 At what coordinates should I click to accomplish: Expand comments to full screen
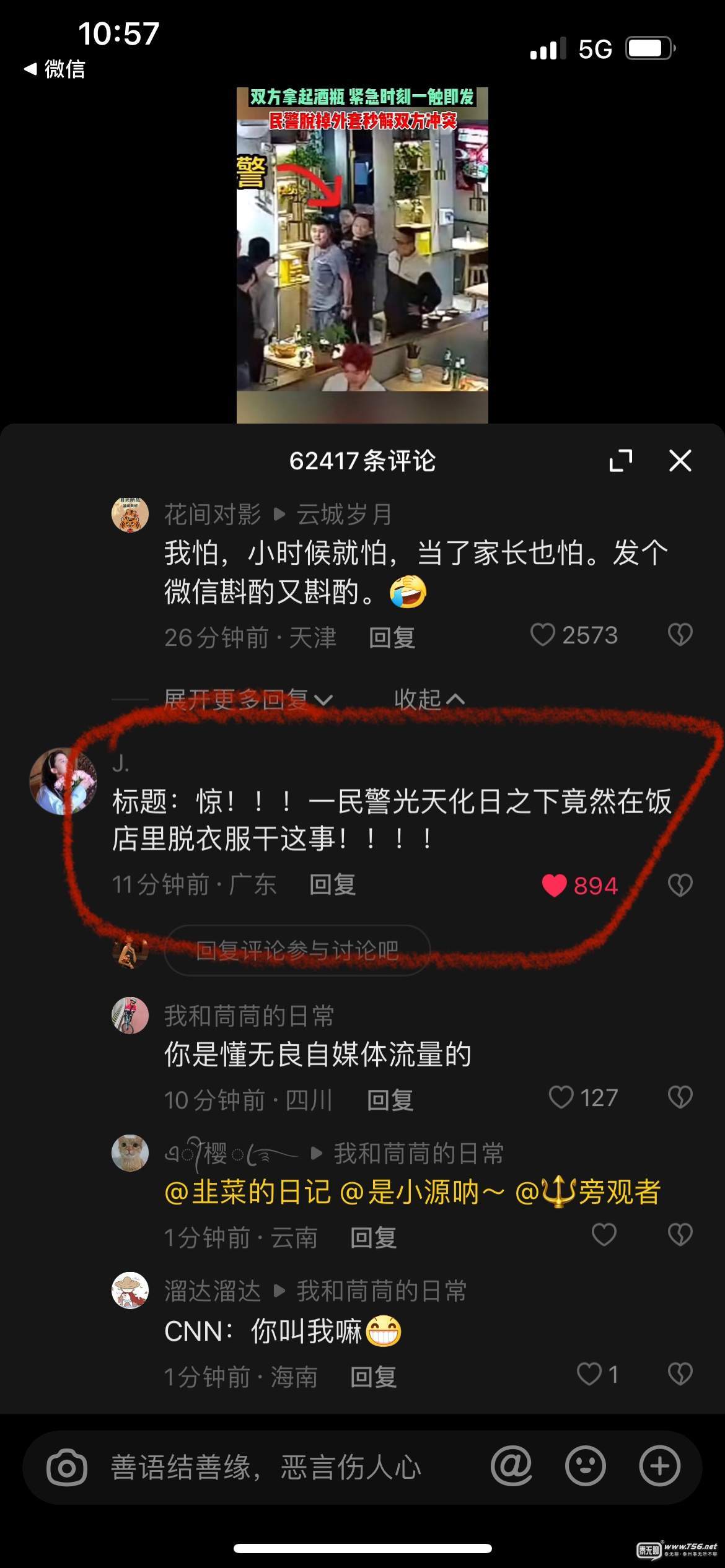point(621,461)
